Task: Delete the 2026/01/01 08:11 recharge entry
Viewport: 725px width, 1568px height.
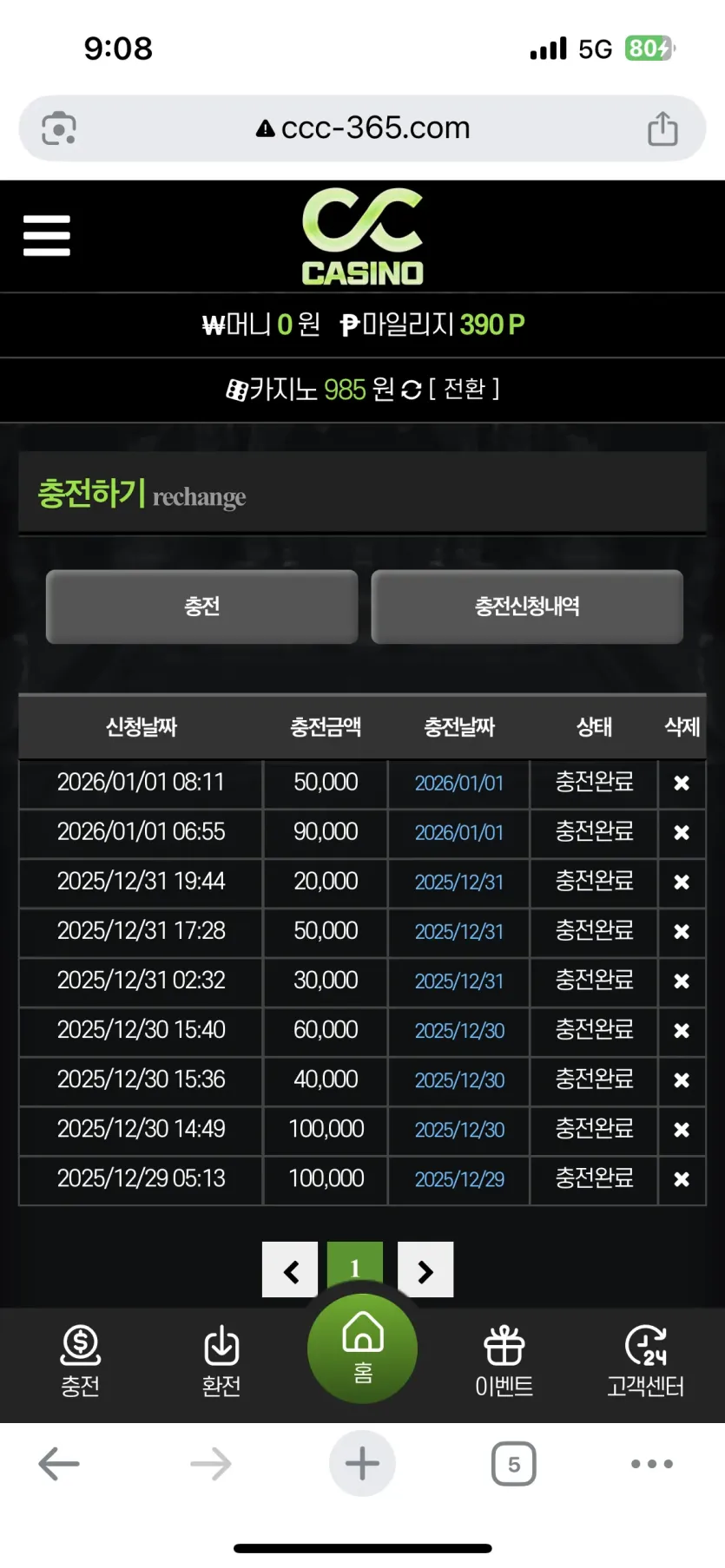Action: pyautogui.click(x=682, y=783)
